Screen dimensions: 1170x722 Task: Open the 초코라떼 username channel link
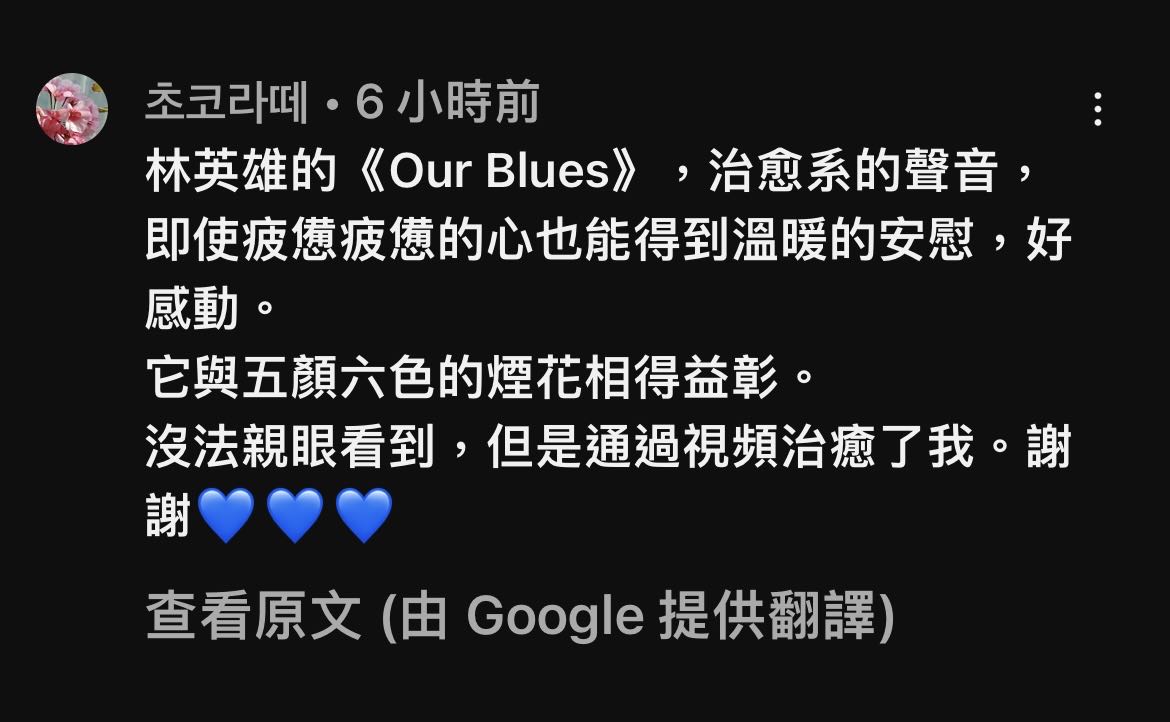coord(227,103)
